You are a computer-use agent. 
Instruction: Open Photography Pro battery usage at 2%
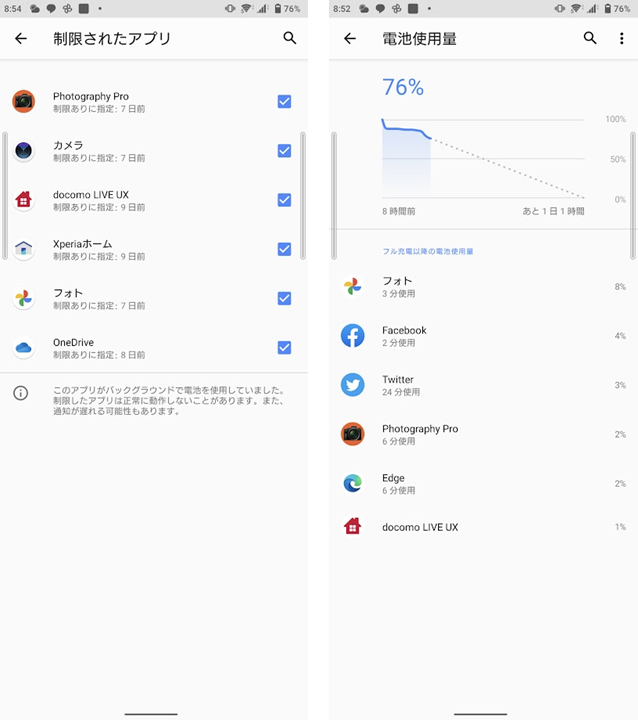480,434
